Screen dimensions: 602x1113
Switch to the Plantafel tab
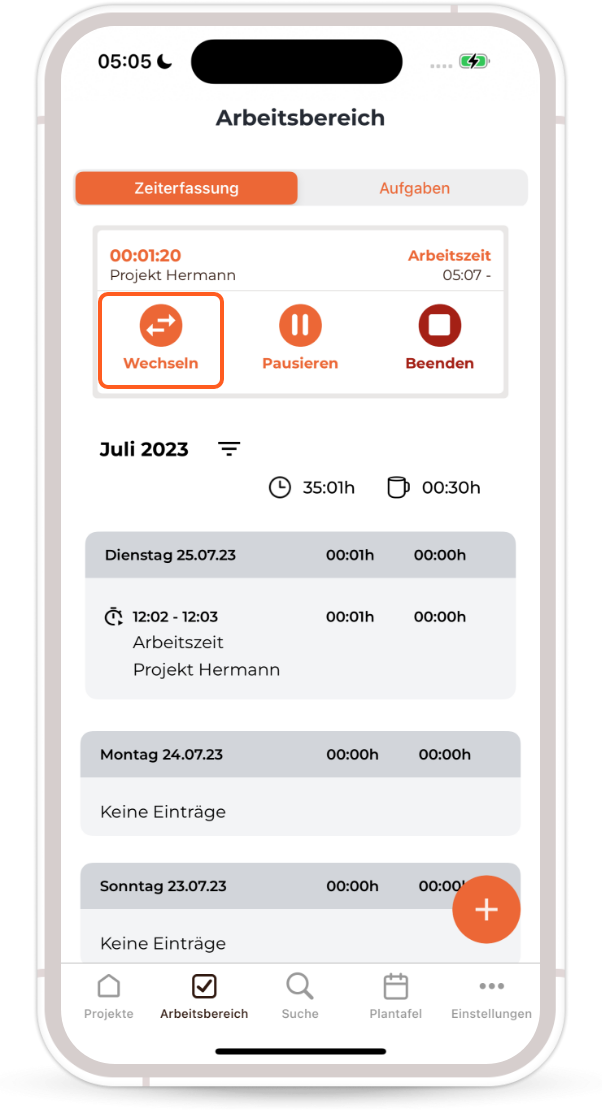(x=396, y=996)
